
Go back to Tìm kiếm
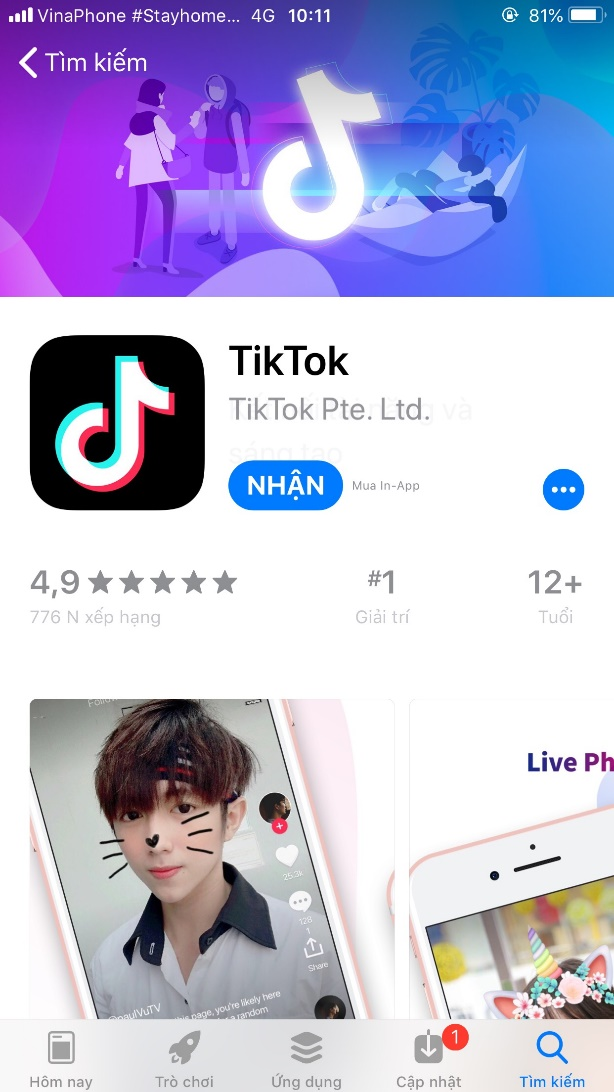click(x=82, y=62)
